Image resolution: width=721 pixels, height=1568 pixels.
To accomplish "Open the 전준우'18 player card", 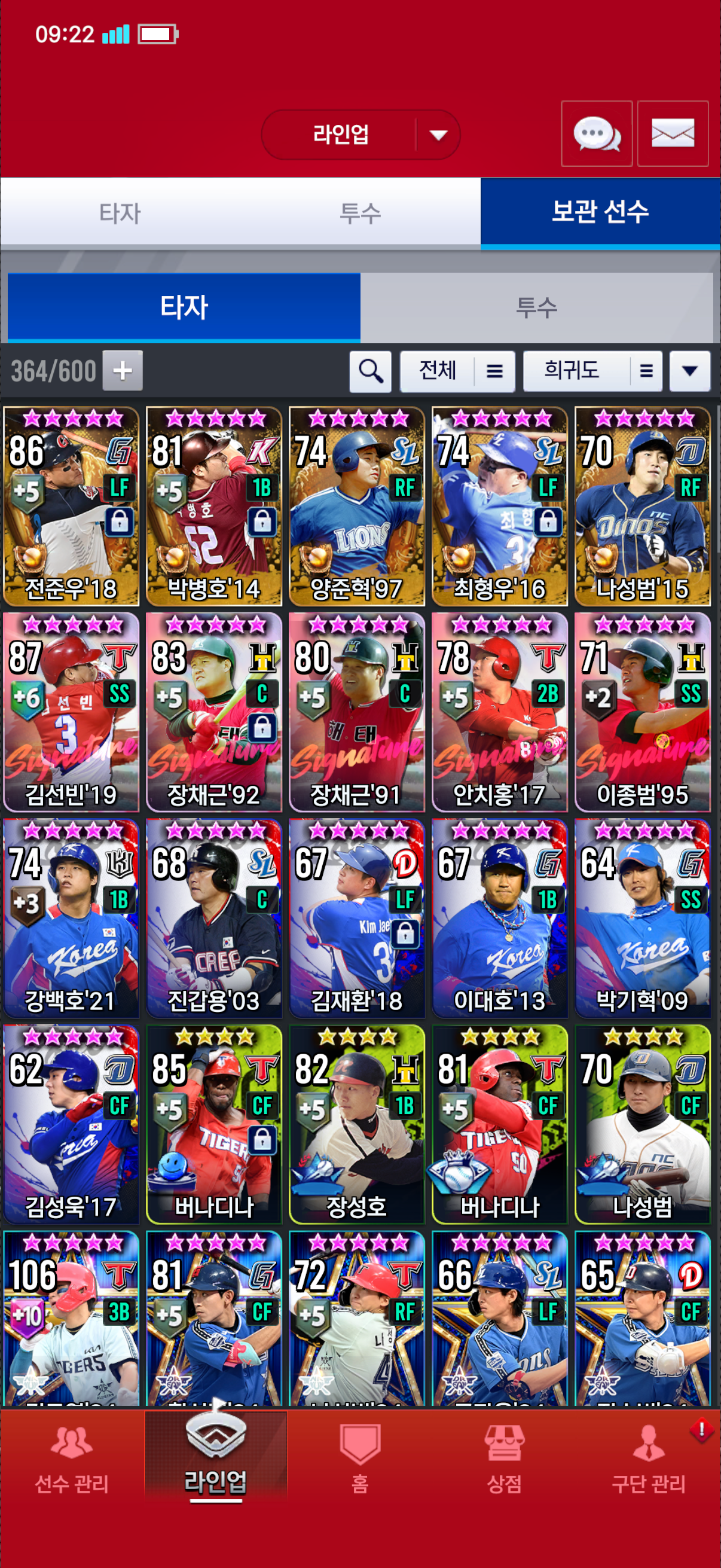I will [x=71, y=507].
